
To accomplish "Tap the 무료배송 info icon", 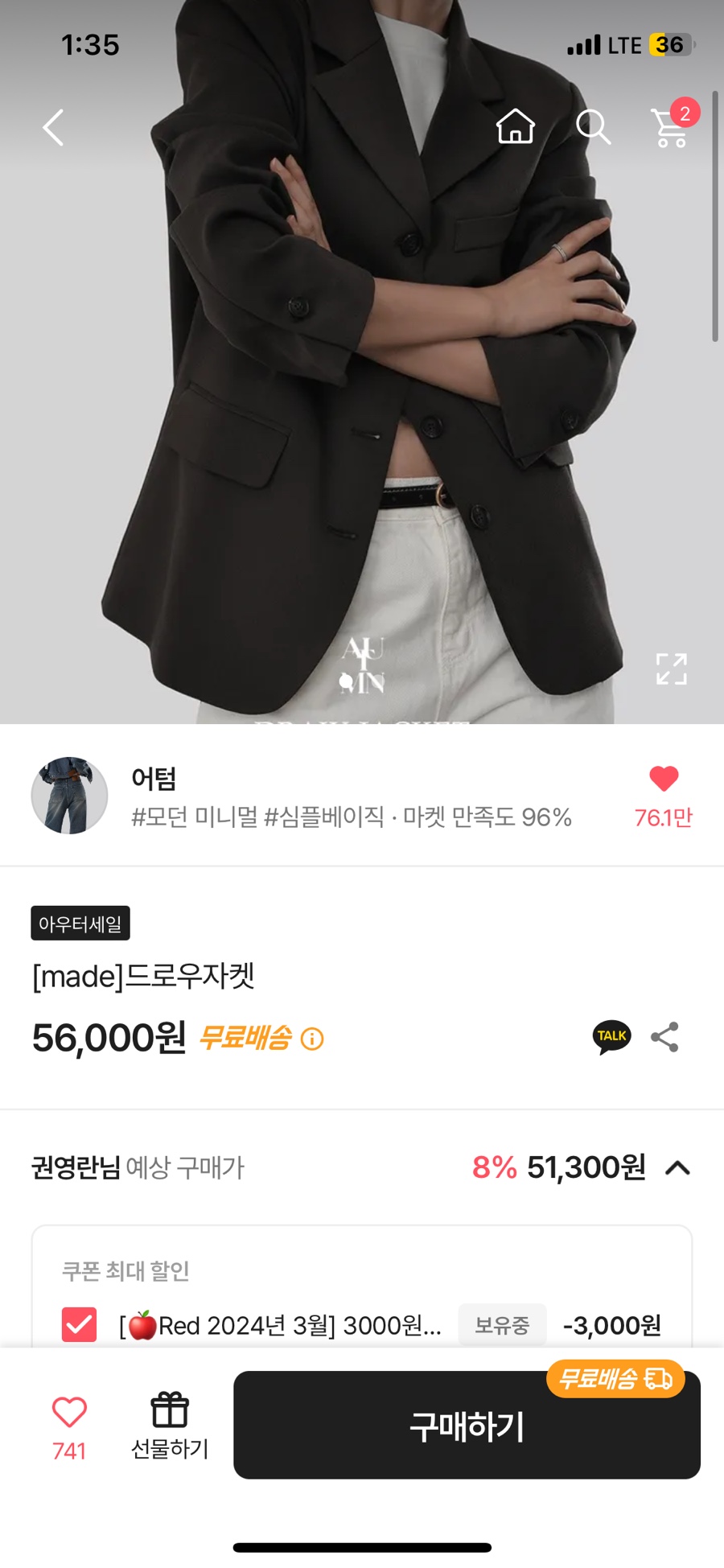I will coord(312,1039).
